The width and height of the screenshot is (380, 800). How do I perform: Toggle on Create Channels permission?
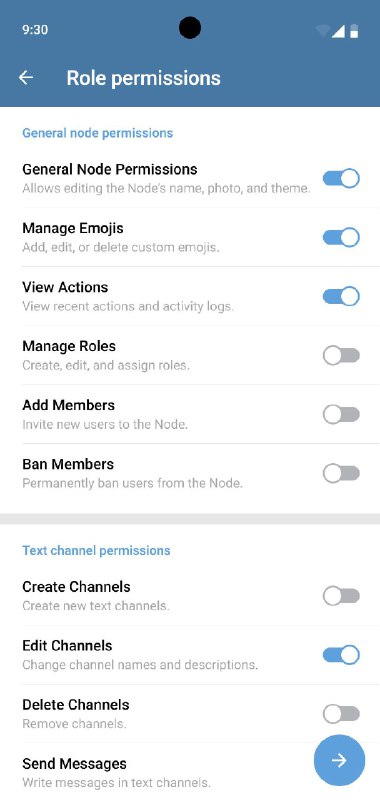[341, 596]
